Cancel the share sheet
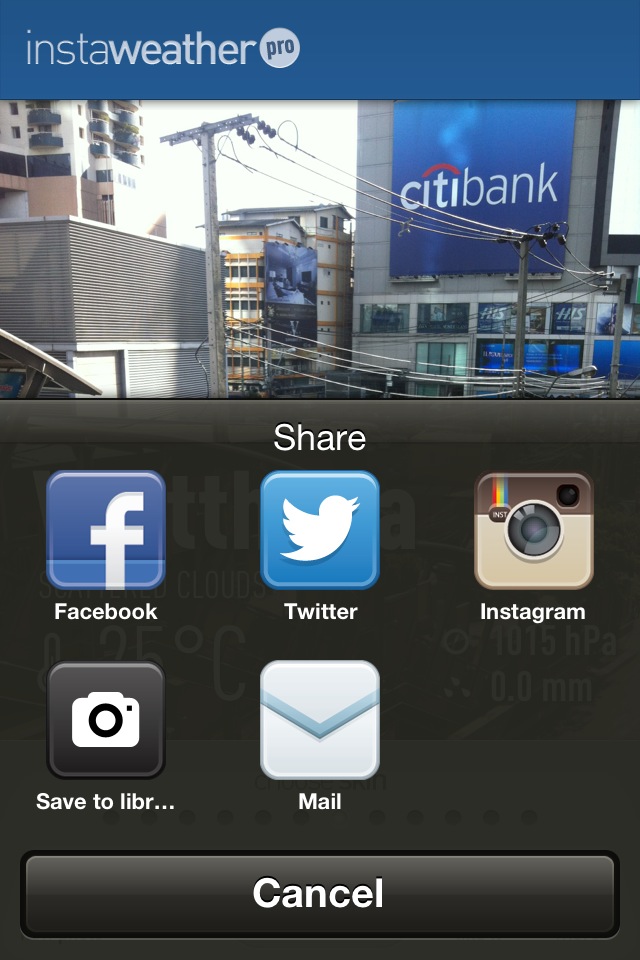 coord(320,893)
